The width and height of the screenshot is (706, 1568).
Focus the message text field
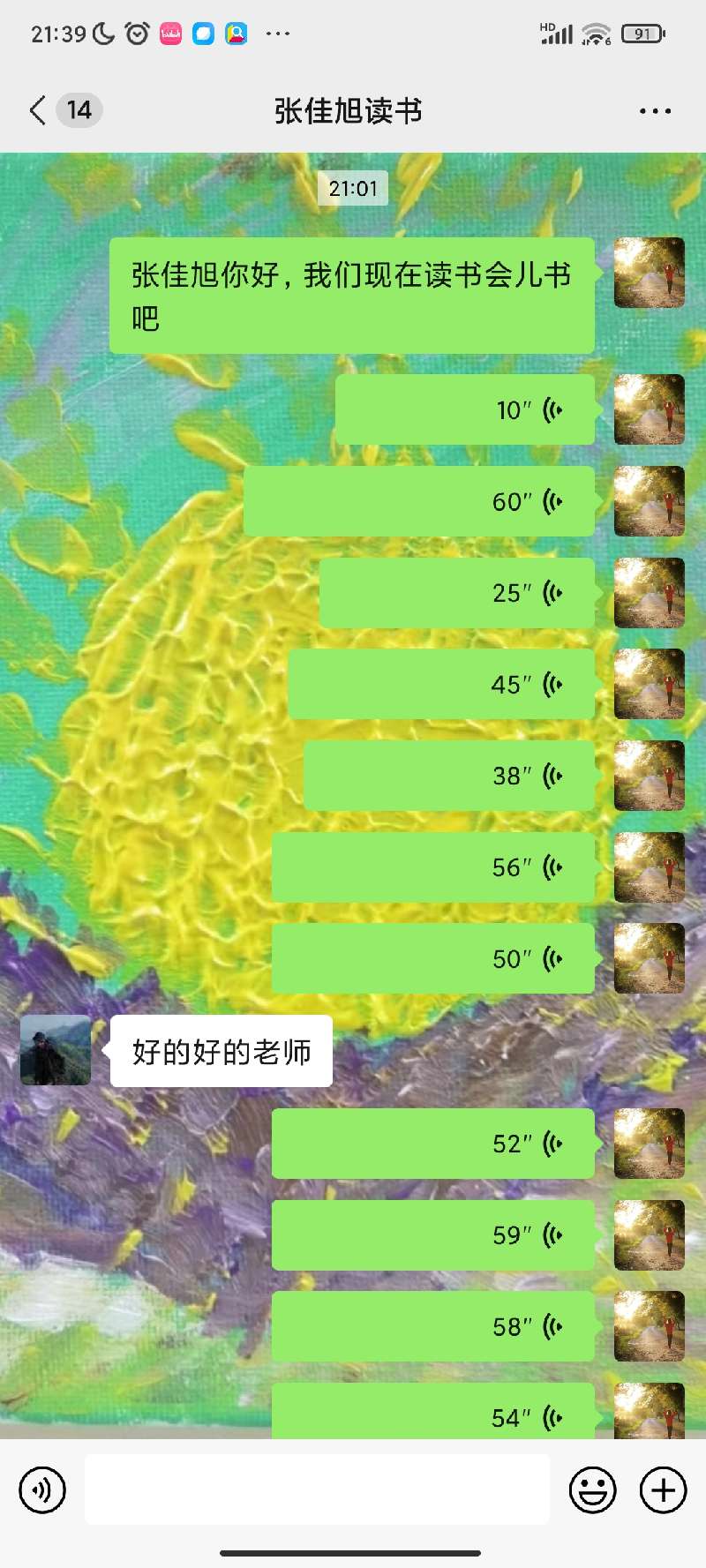pos(317,1490)
